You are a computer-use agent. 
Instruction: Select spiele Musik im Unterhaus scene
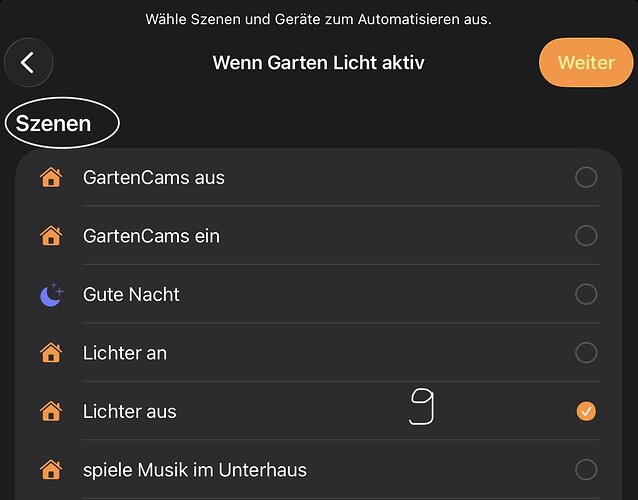pyautogui.click(x=586, y=469)
